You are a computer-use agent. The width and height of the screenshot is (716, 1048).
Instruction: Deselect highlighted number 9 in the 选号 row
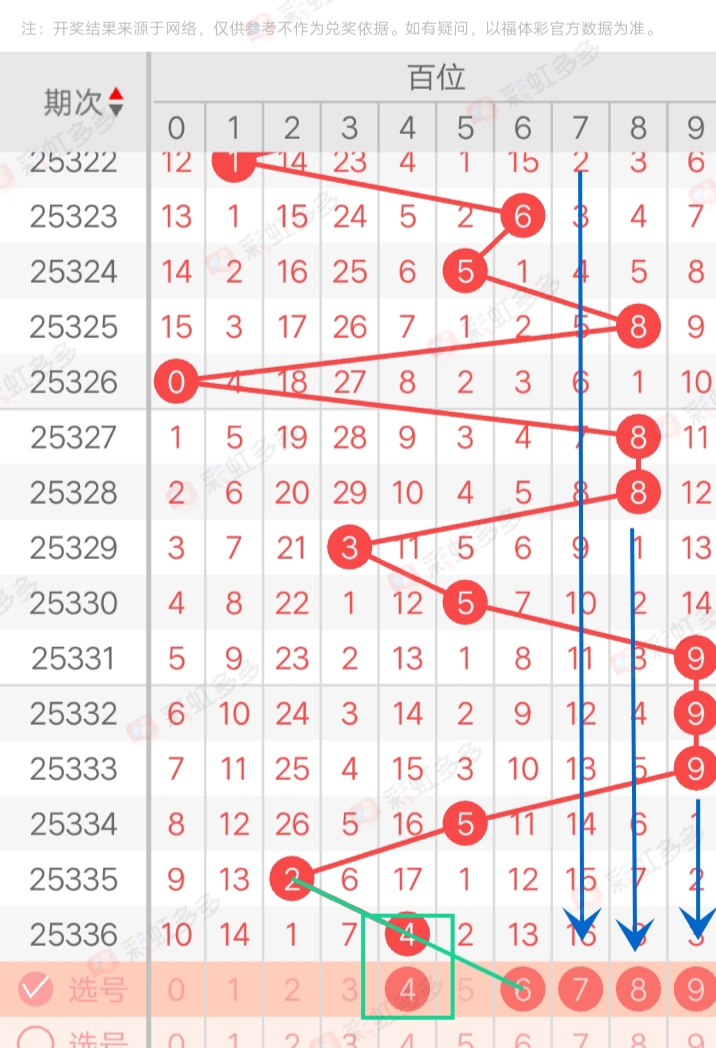pyautogui.click(x=694, y=990)
